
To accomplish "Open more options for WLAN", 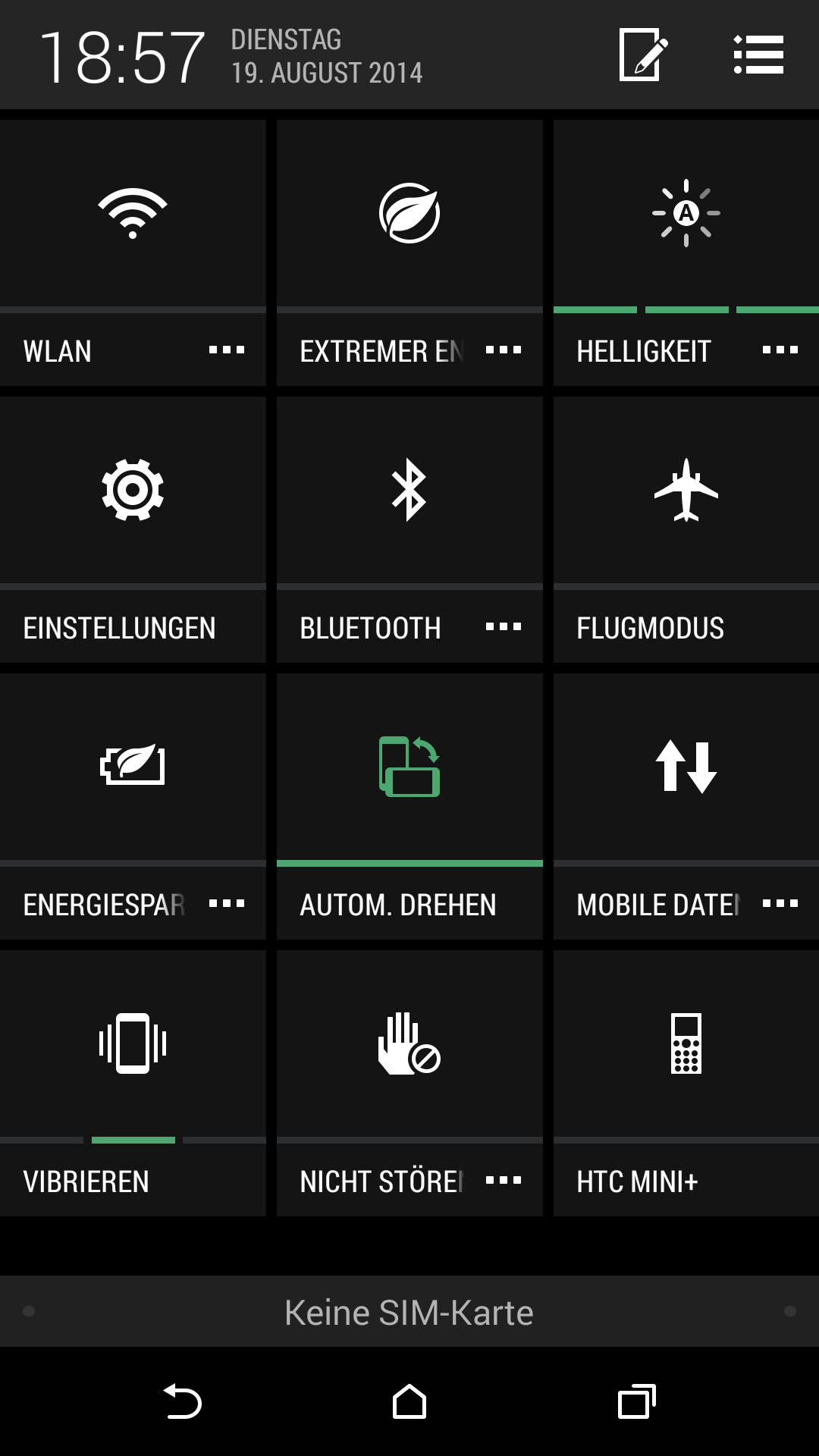I will [227, 350].
